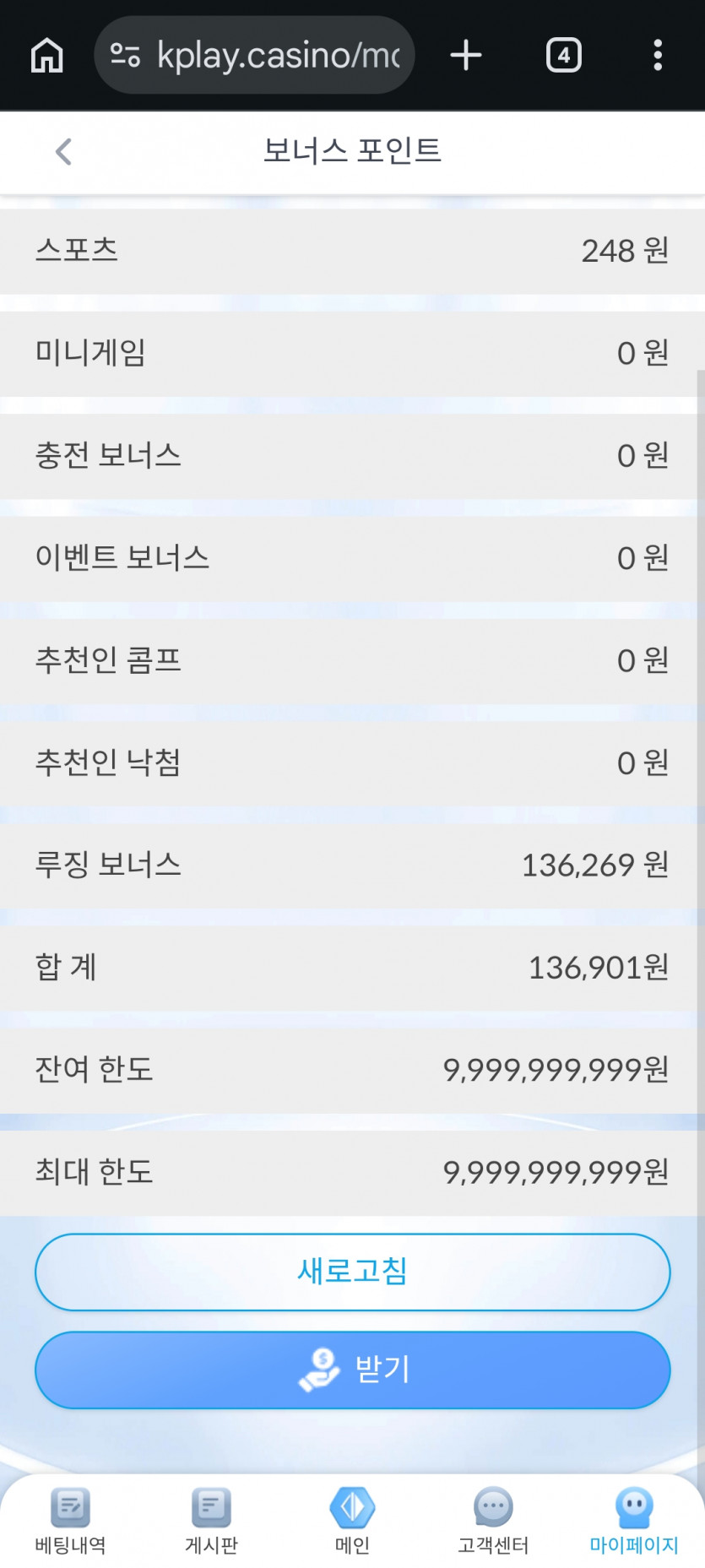Tap the 잔여 한도 remaining limit row
705x1568 pixels.
(352, 1070)
